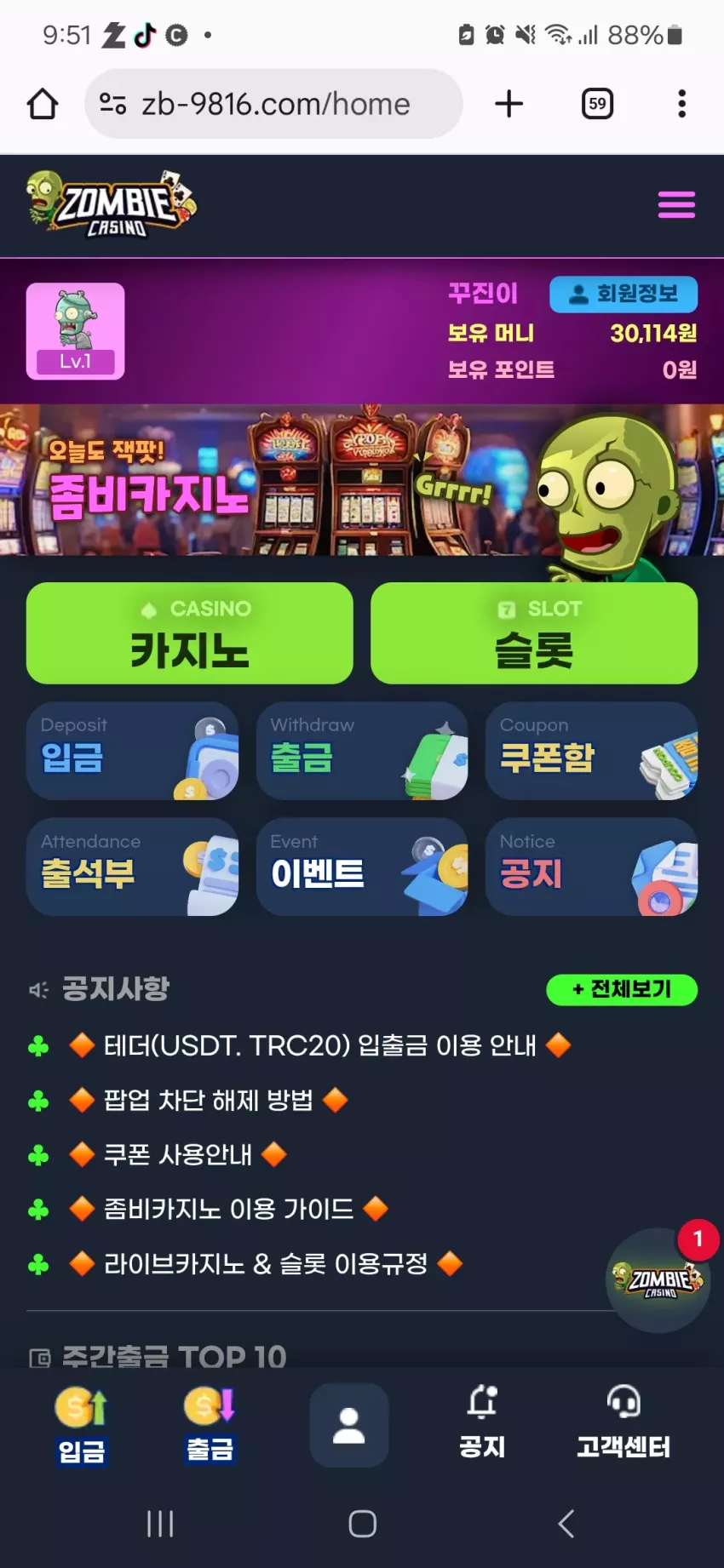The image size is (724, 1568).
Task: Read the 쿠폰 사용안내 notice
Action: (177, 1154)
